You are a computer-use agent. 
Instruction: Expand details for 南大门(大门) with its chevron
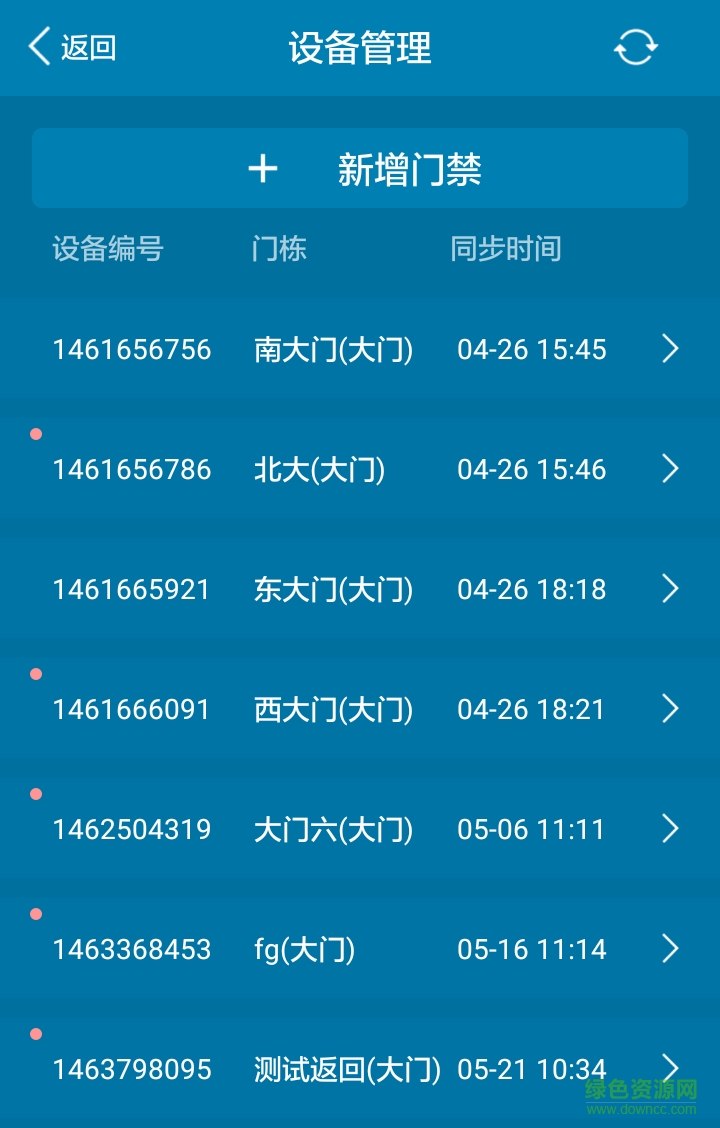[x=671, y=349]
